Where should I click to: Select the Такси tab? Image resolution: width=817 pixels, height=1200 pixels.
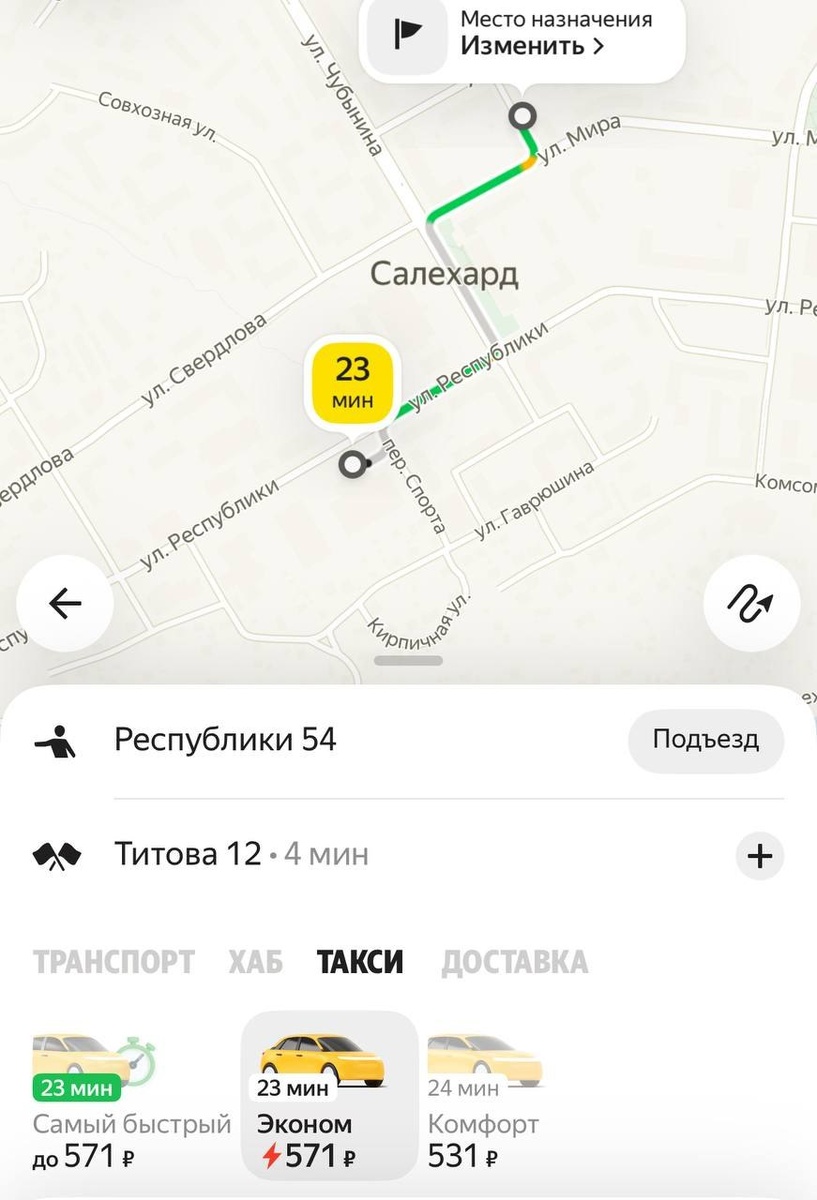360,962
